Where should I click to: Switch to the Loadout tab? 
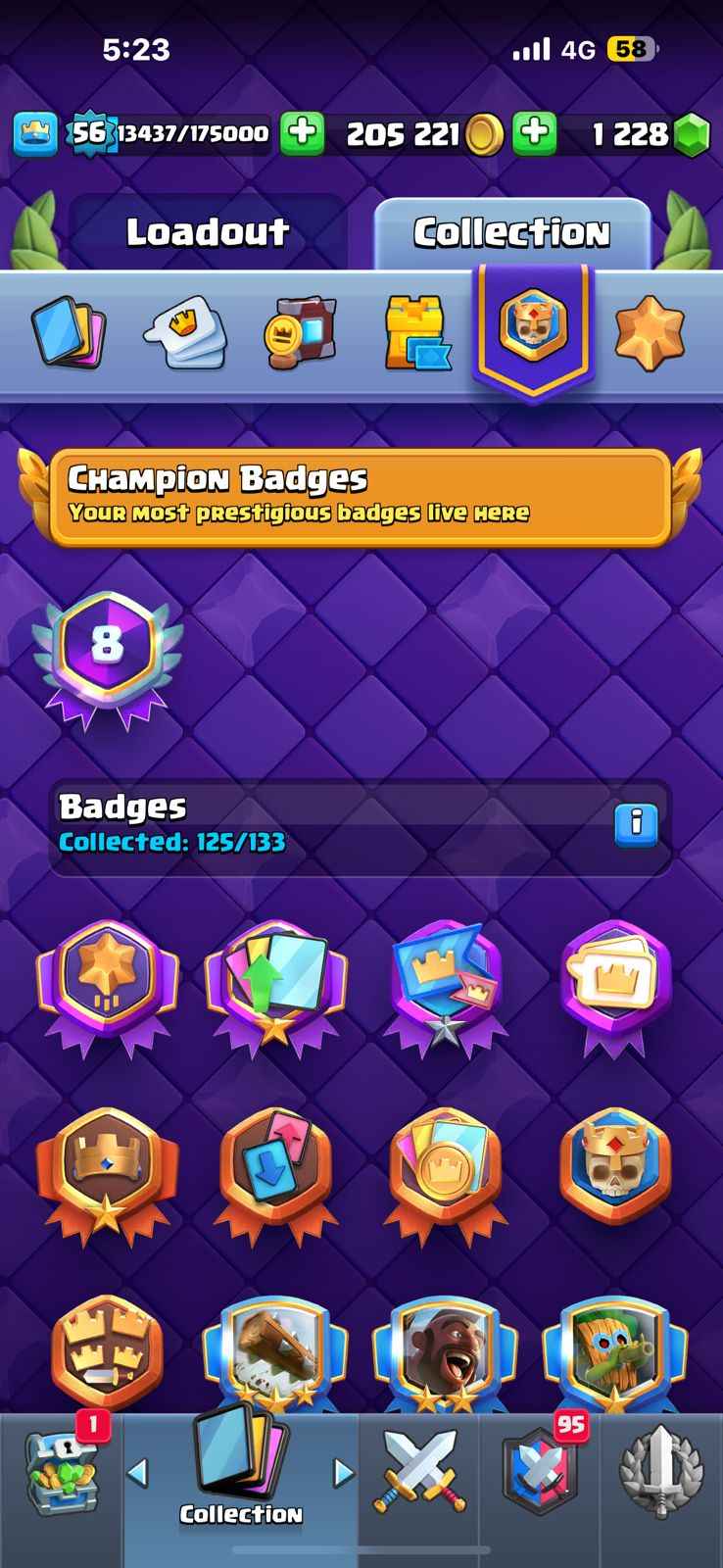click(x=207, y=232)
